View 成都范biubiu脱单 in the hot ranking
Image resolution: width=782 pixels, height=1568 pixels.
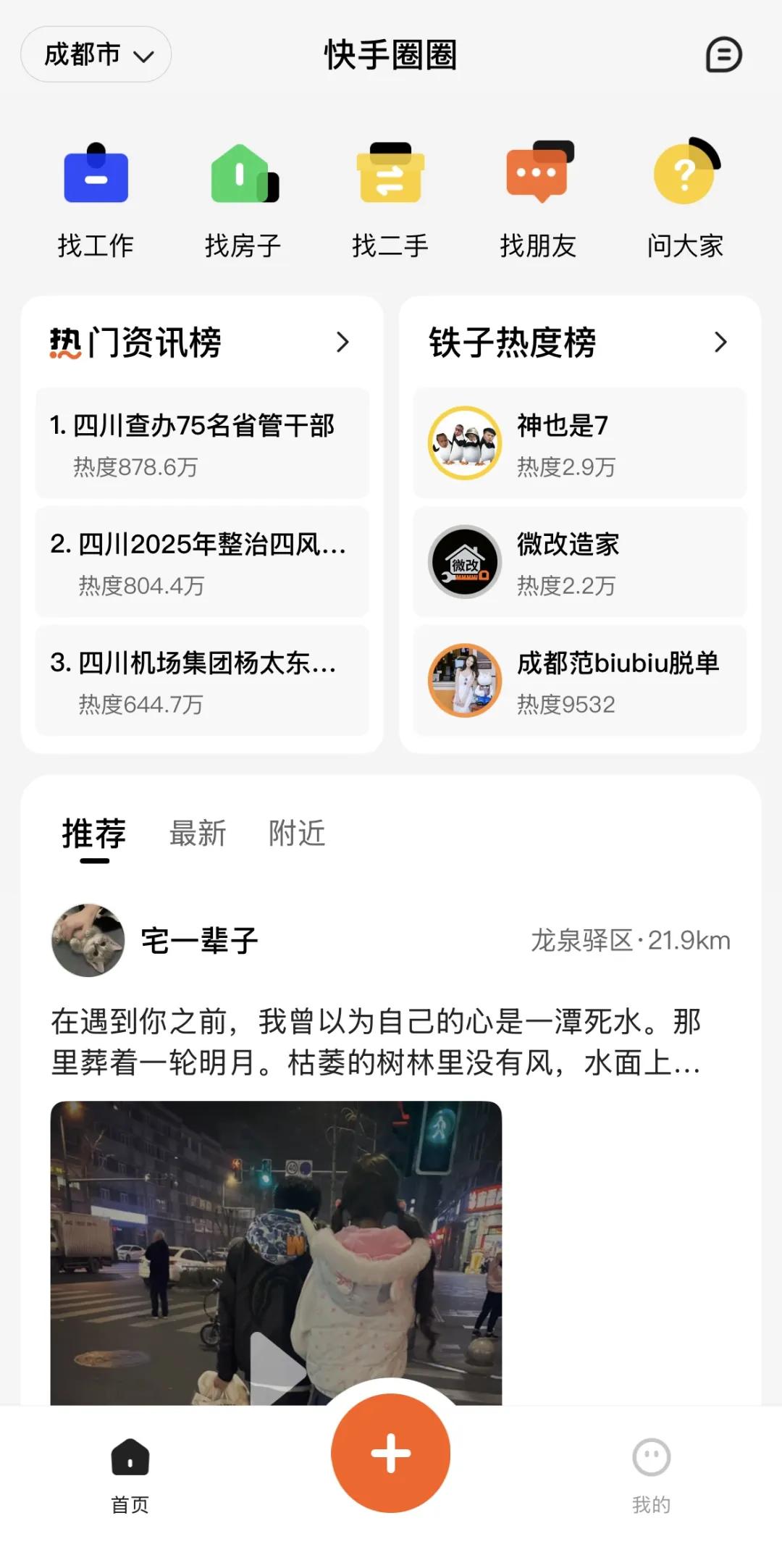(579, 681)
